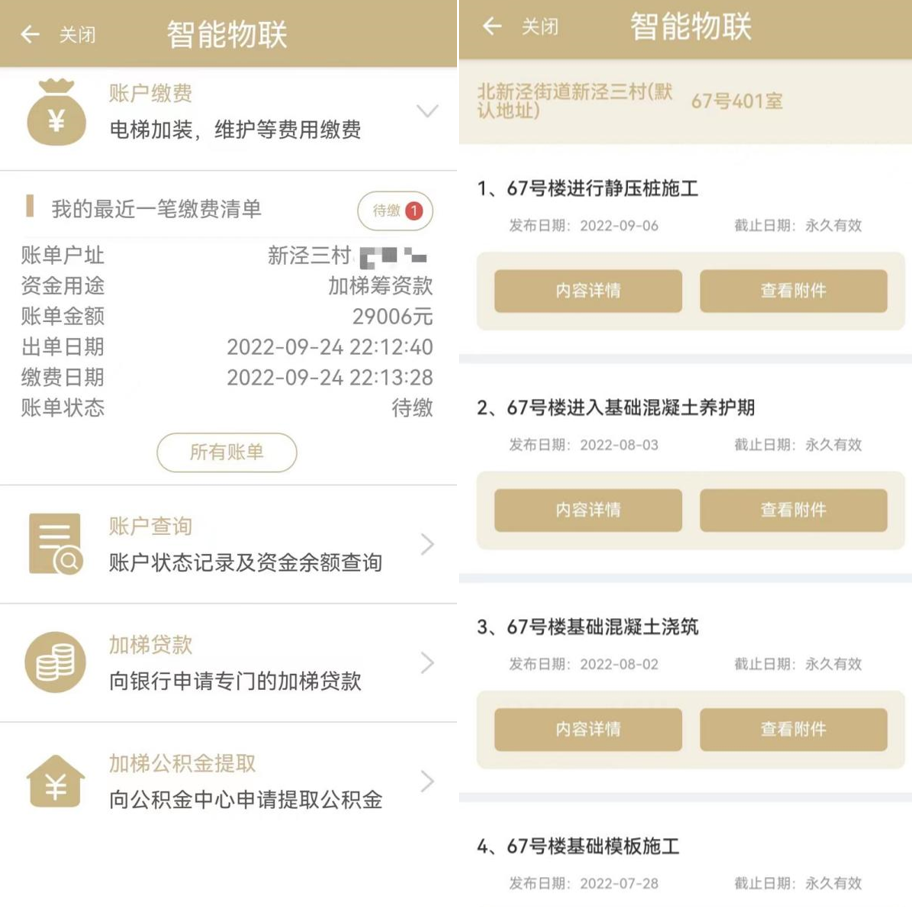912x907 pixels.
Task: Tap 查看附件 for 67号楼进行静压桩施工
Action: tap(793, 291)
